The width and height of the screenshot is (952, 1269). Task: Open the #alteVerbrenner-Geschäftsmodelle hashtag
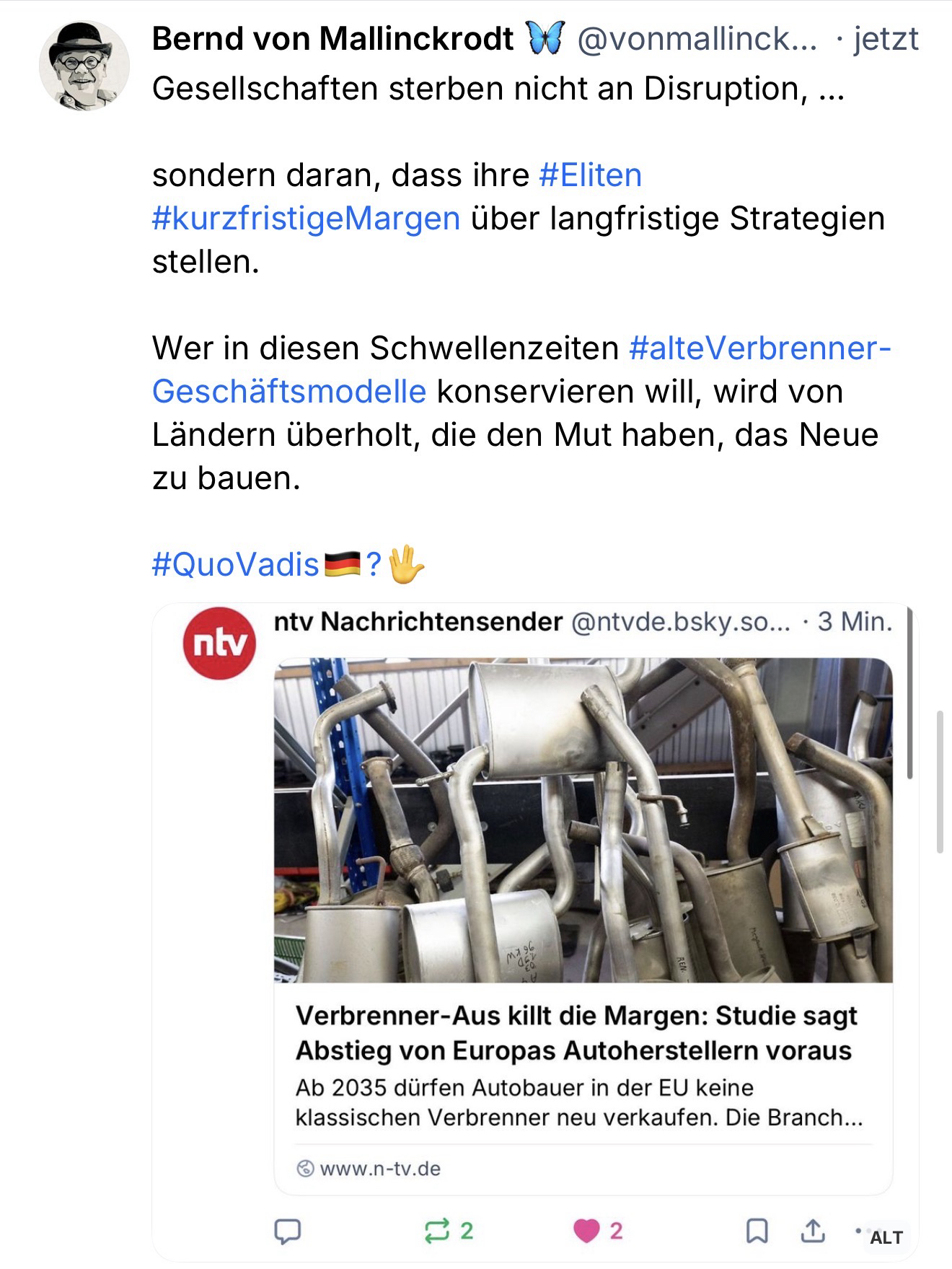pyautogui.click(x=759, y=348)
